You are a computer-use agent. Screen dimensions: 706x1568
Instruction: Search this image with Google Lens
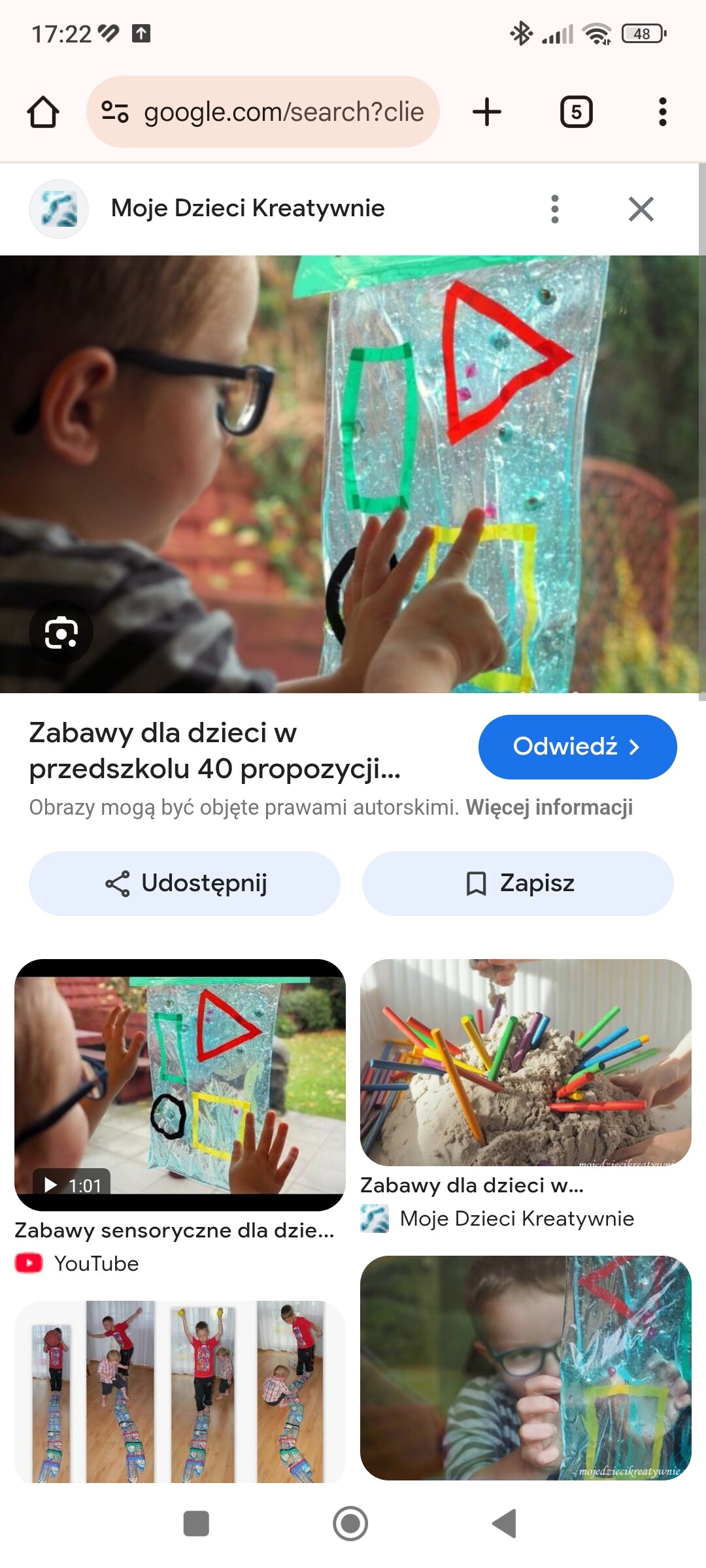pos(61,632)
